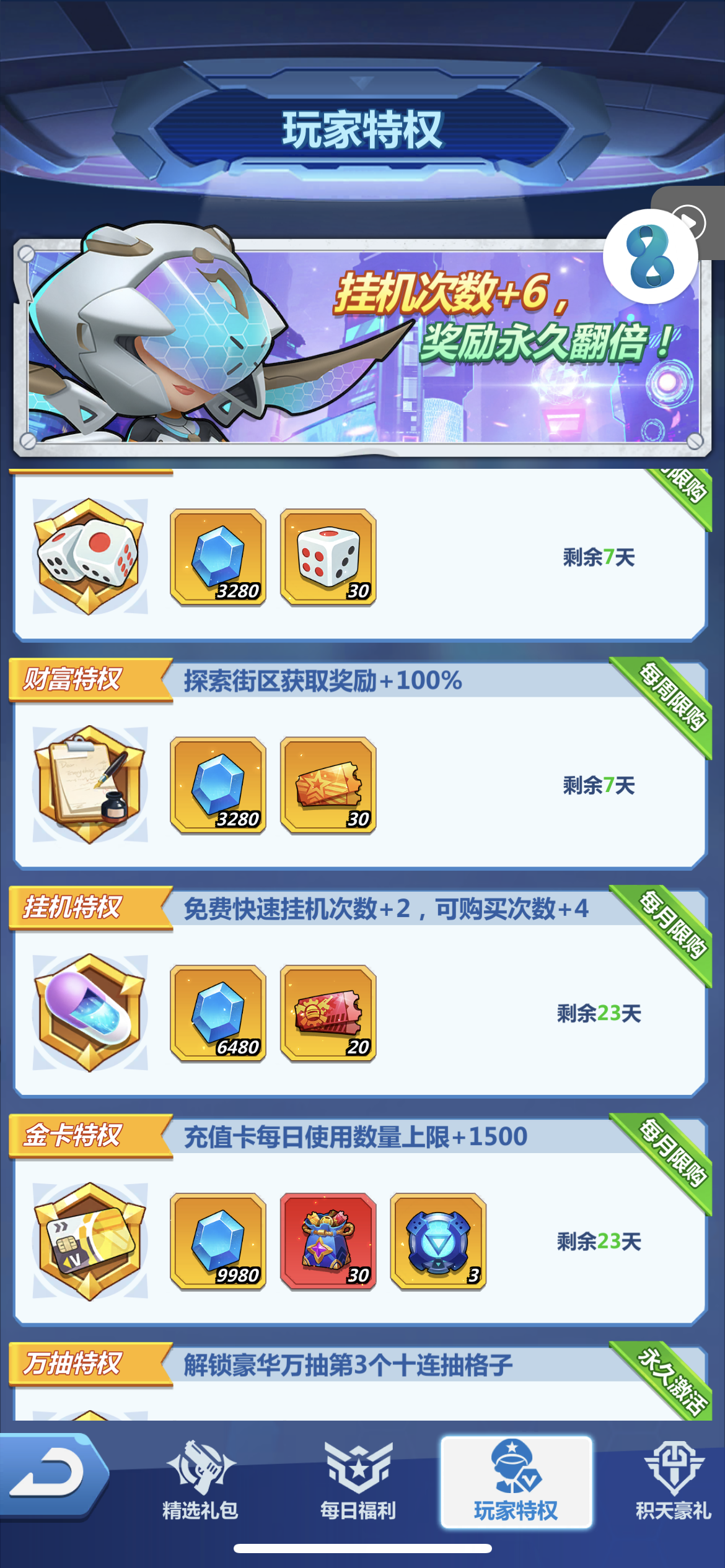The image size is (725, 1568).
Task: View the 9980 gems reward in 金卡特权
Action: click(218, 1242)
